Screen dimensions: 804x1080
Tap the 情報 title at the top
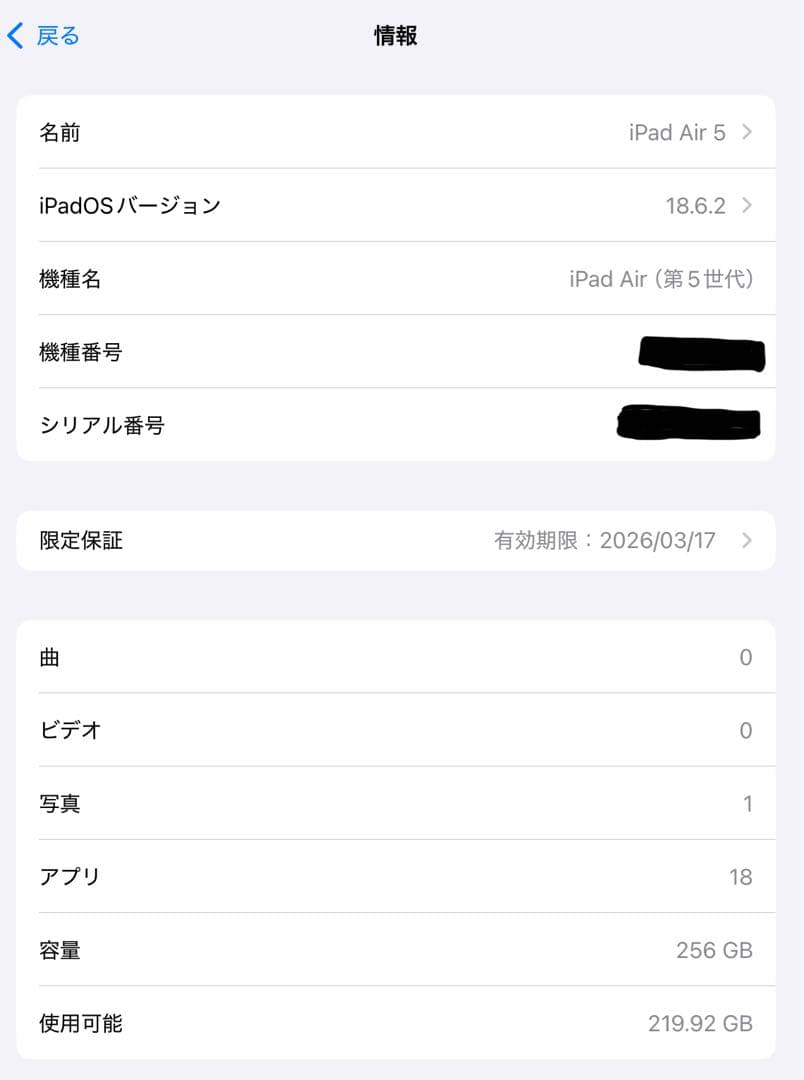[x=395, y=35]
